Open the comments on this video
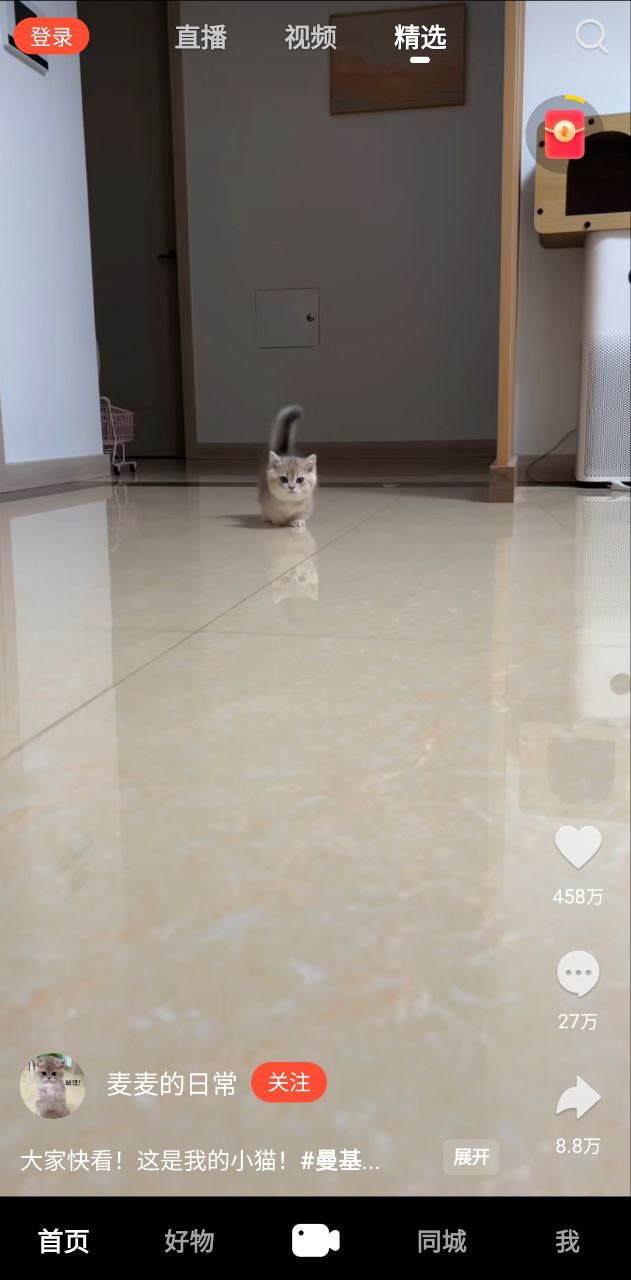This screenshot has width=631, height=1280. pyautogui.click(x=578, y=974)
